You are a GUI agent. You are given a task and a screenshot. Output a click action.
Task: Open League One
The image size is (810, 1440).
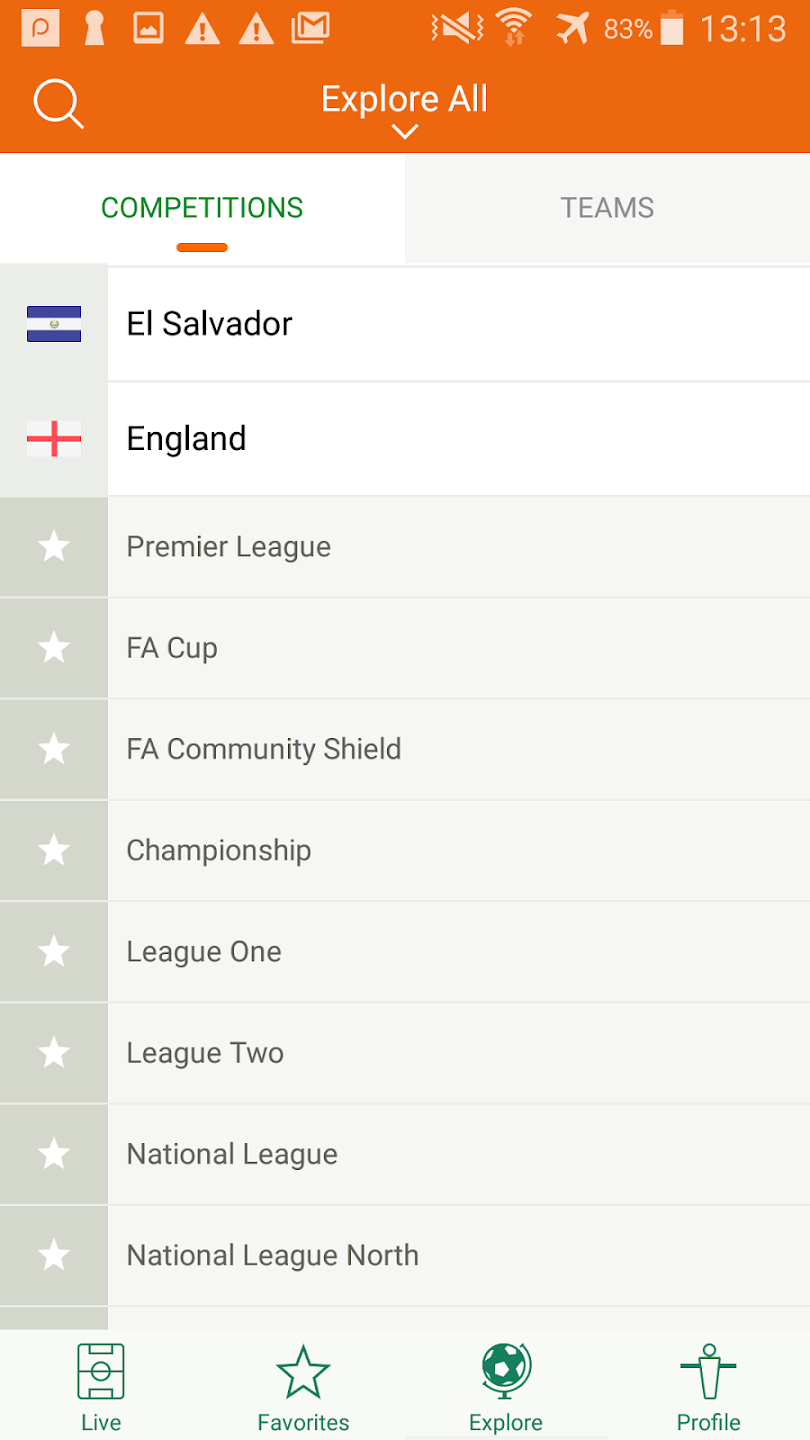(459, 952)
